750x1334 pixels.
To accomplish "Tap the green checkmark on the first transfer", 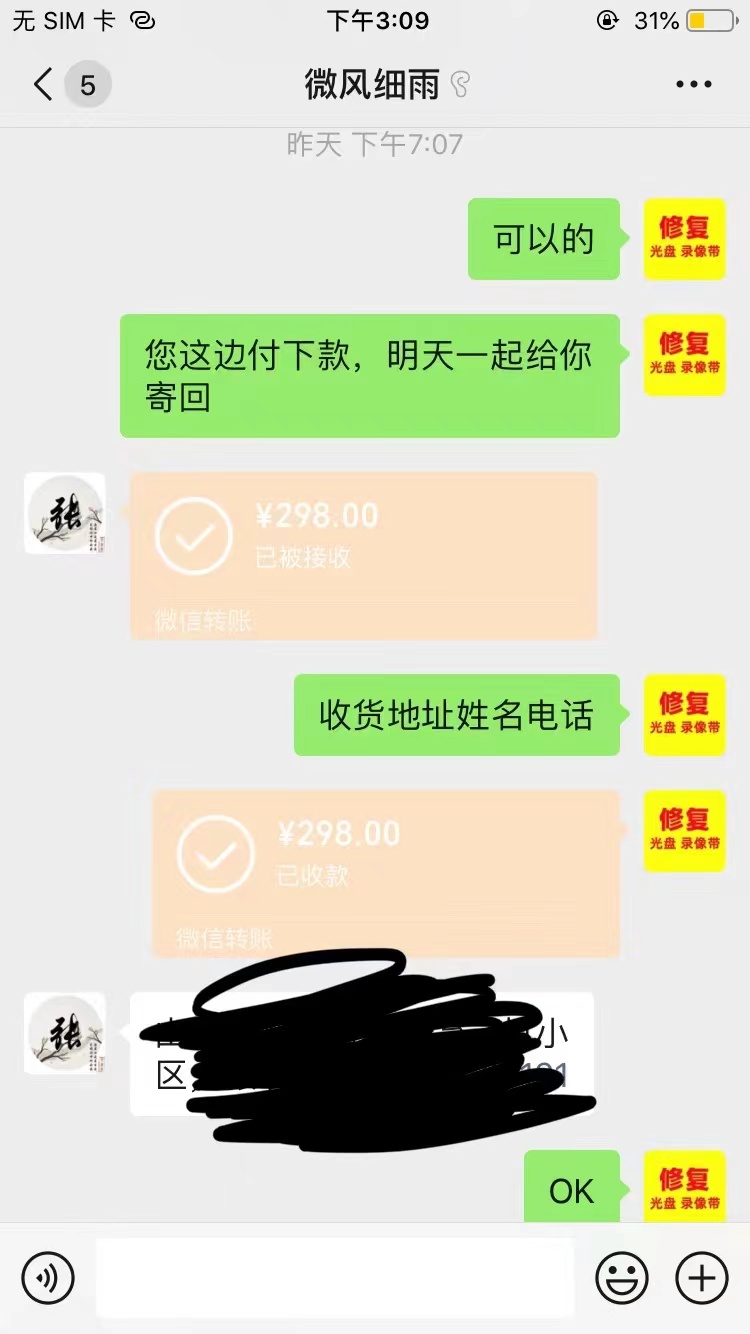I will pyautogui.click(x=193, y=535).
